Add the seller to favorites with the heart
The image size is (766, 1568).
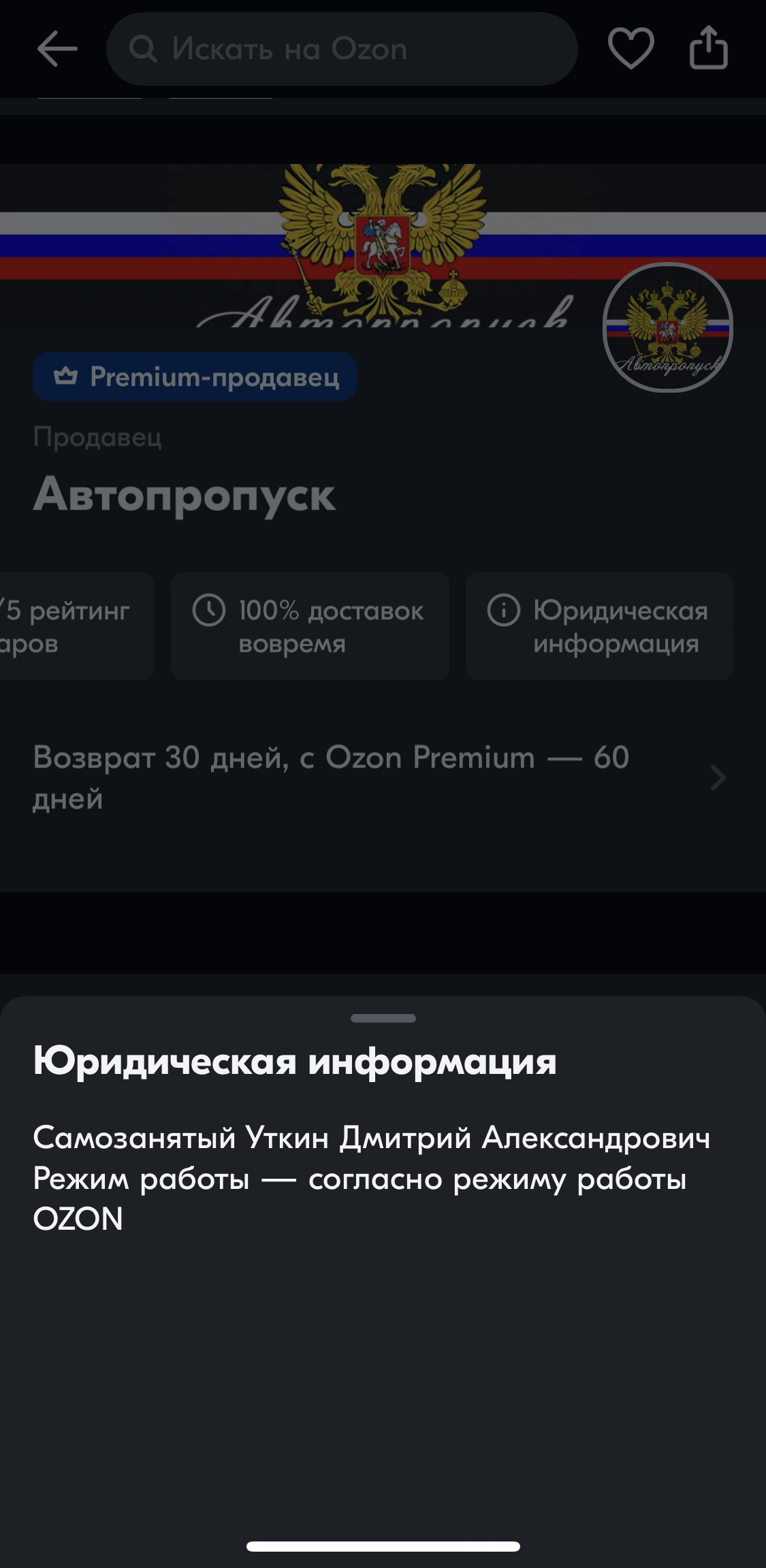pos(631,48)
